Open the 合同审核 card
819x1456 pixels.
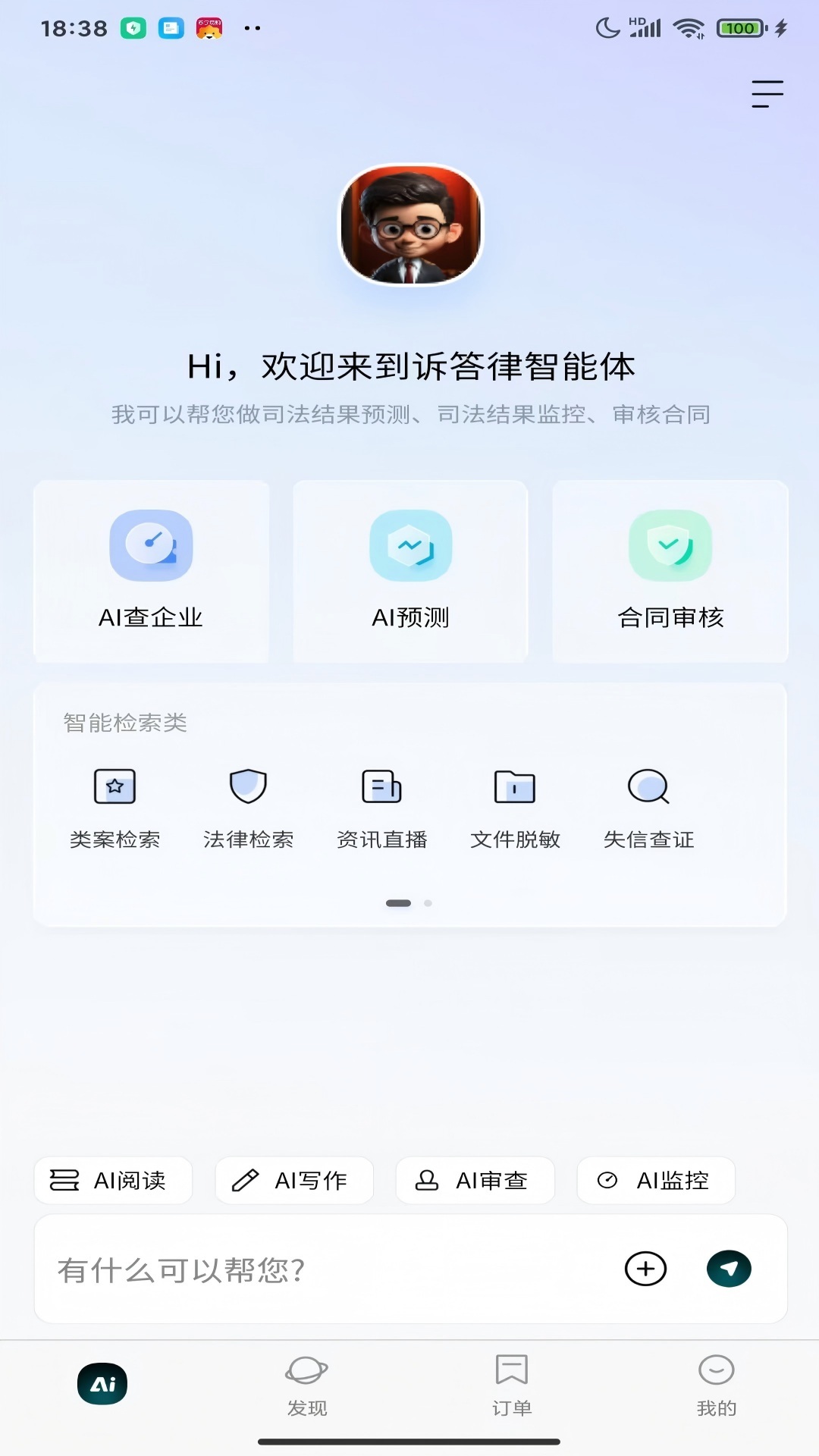[x=670, y=571]
